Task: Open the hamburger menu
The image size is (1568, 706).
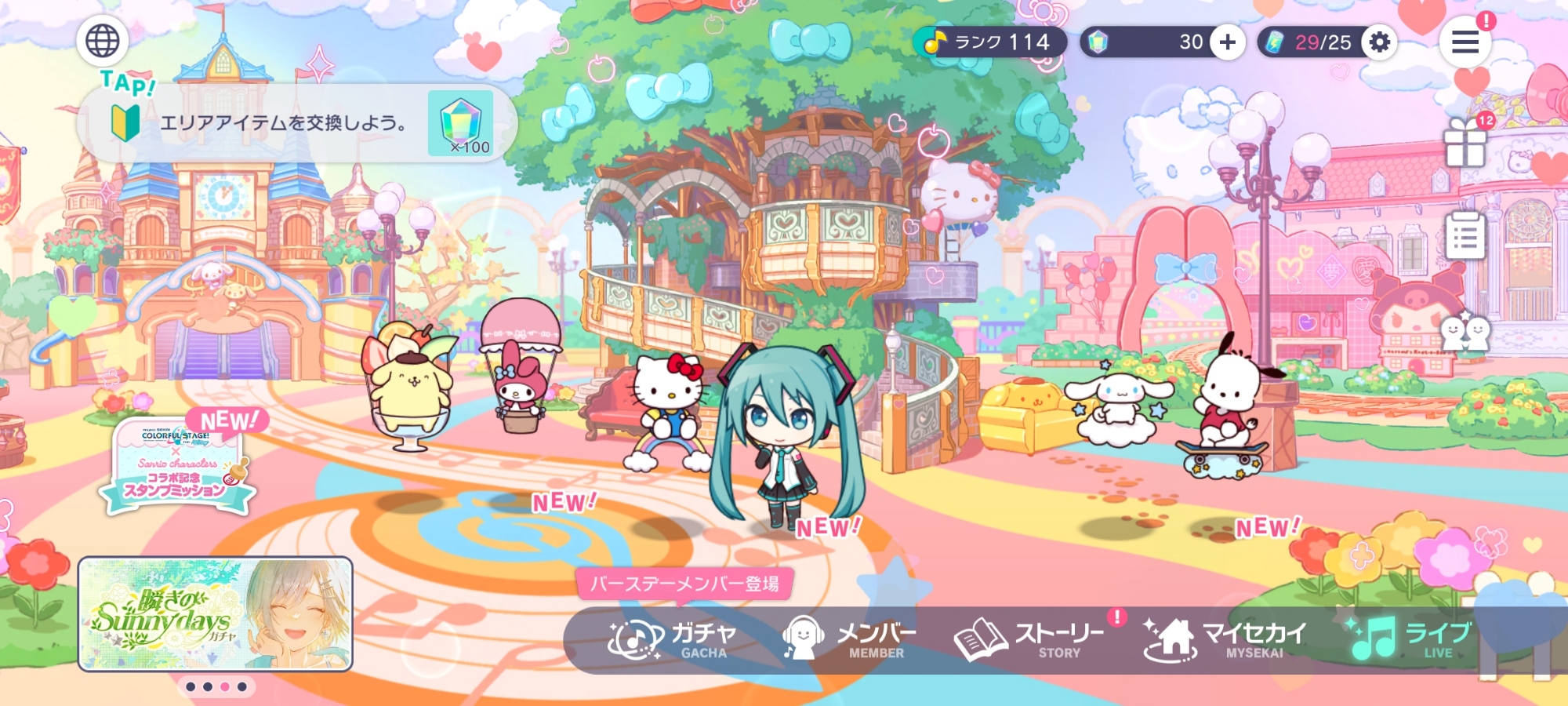Action: [x=1465, y=42]
